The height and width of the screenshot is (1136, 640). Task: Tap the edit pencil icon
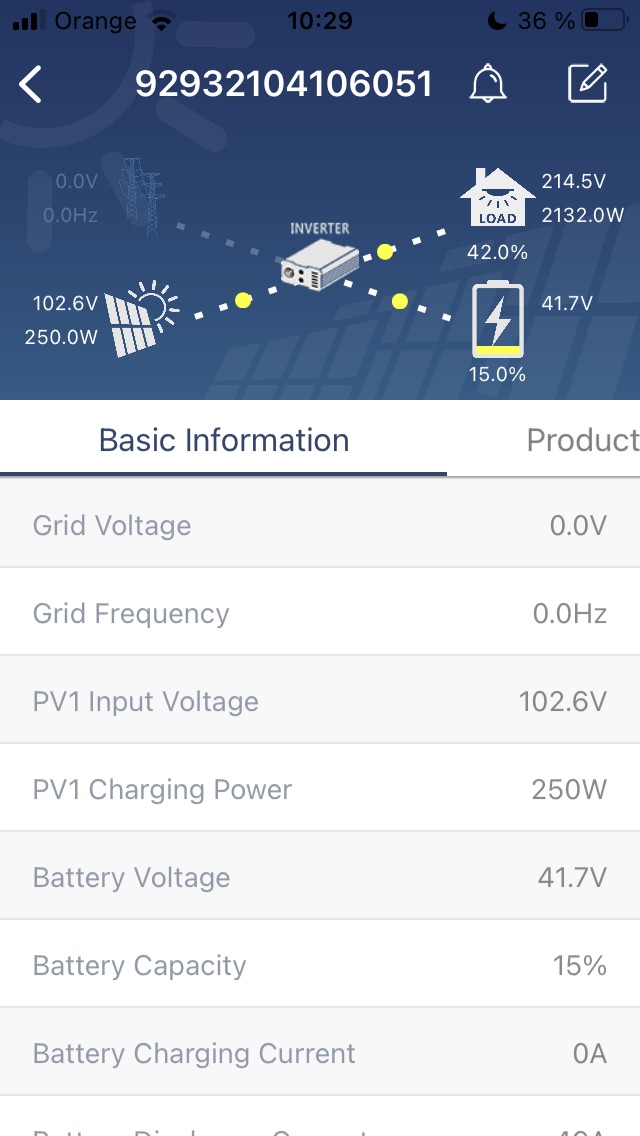point(587,84)
